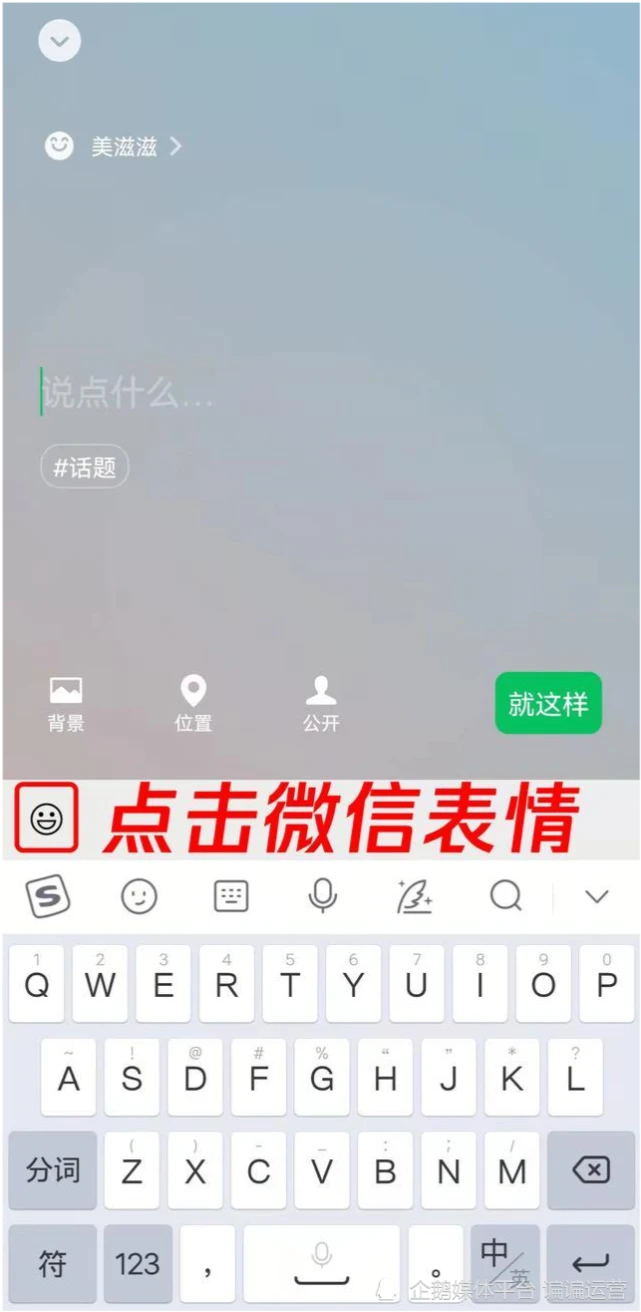Toggle the 中/英 language key
The height and width of the screenshot is (1312, 641).
tap(505, 1264)
